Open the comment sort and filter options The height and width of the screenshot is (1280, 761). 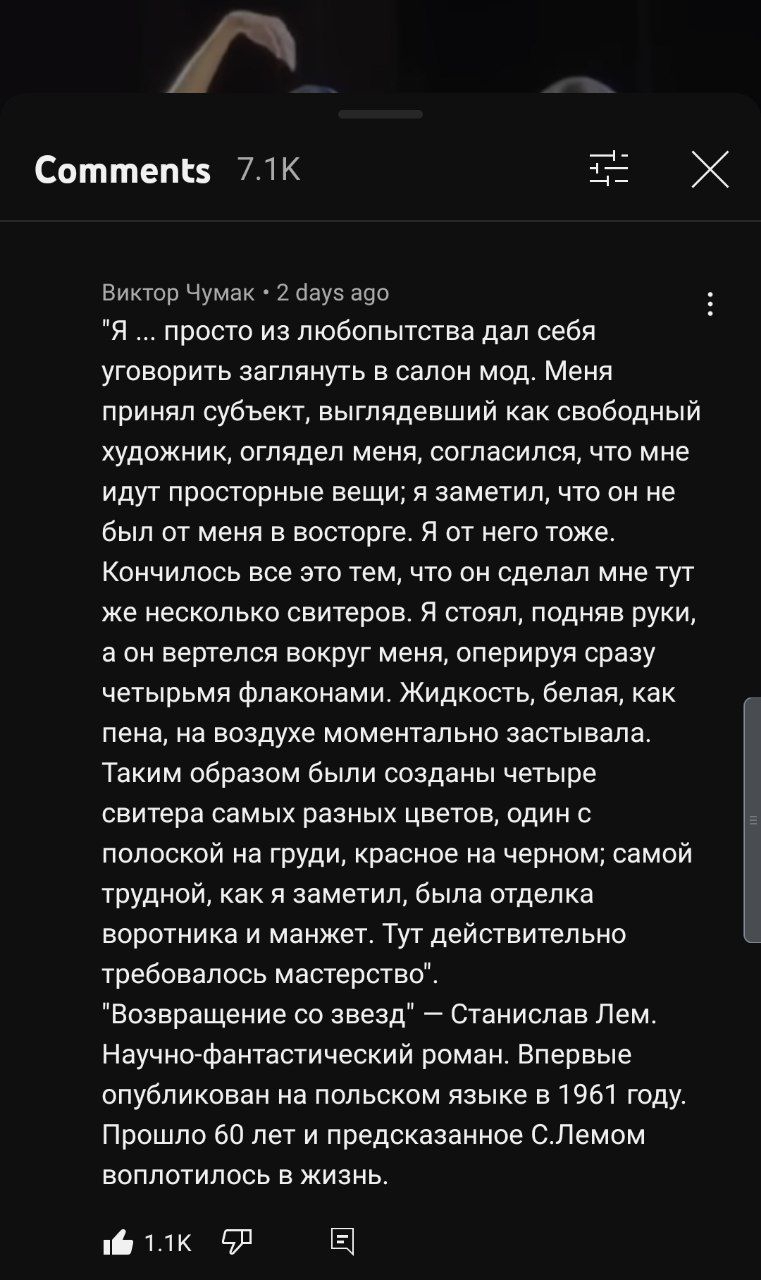coord(608,169)
